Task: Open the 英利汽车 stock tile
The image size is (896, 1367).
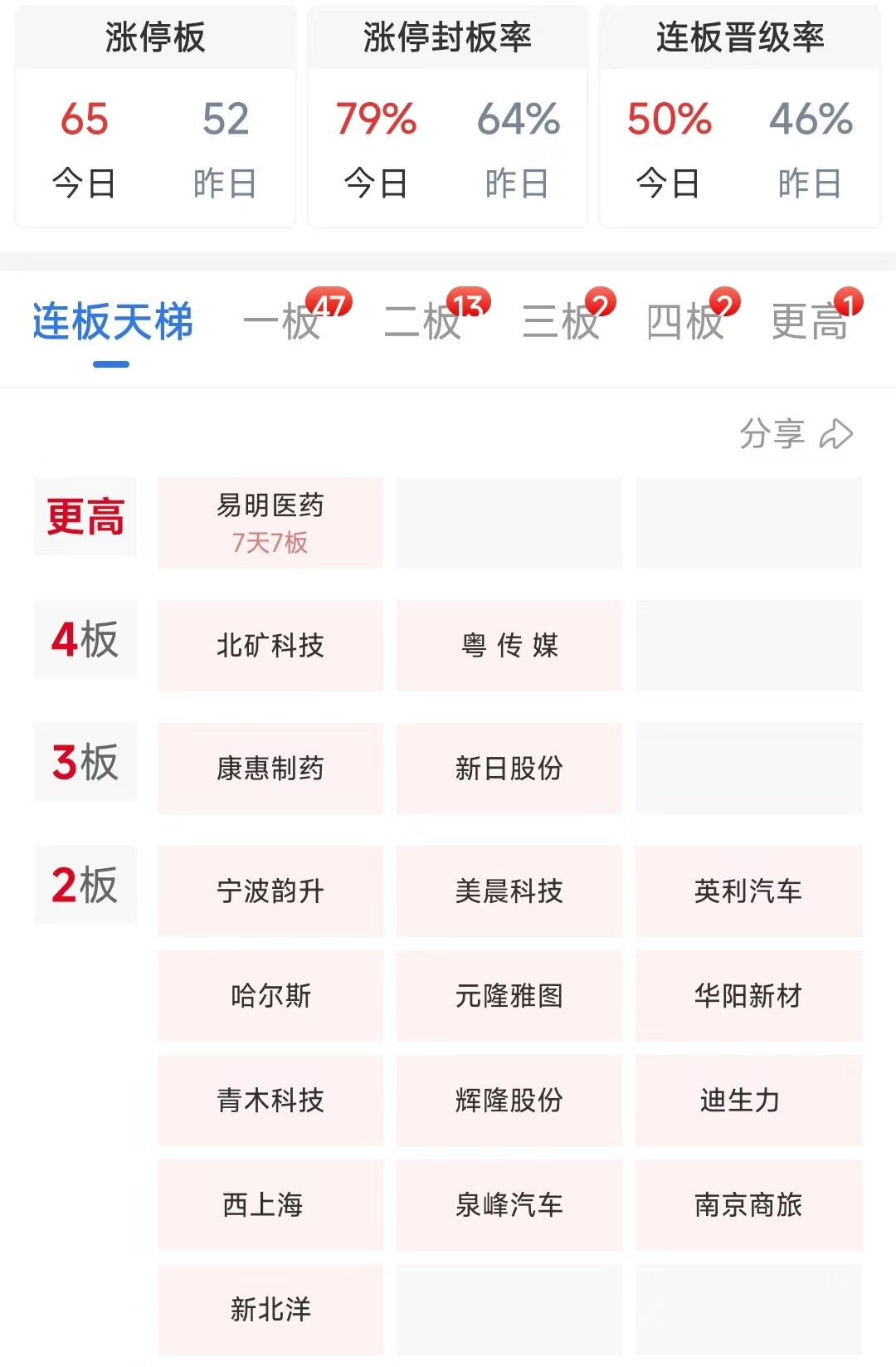Action: tap(748, 891)
